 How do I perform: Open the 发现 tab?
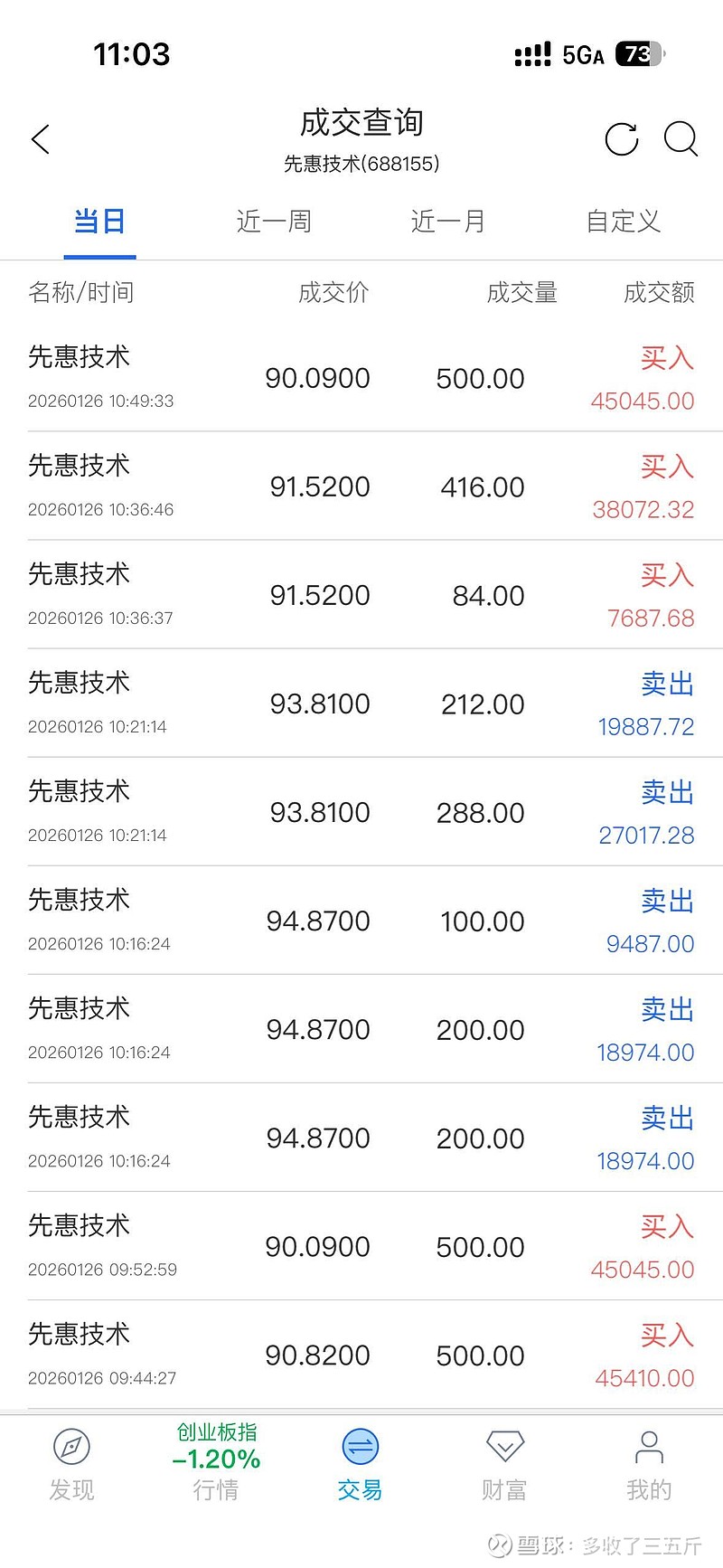(x=71, y=1465)
